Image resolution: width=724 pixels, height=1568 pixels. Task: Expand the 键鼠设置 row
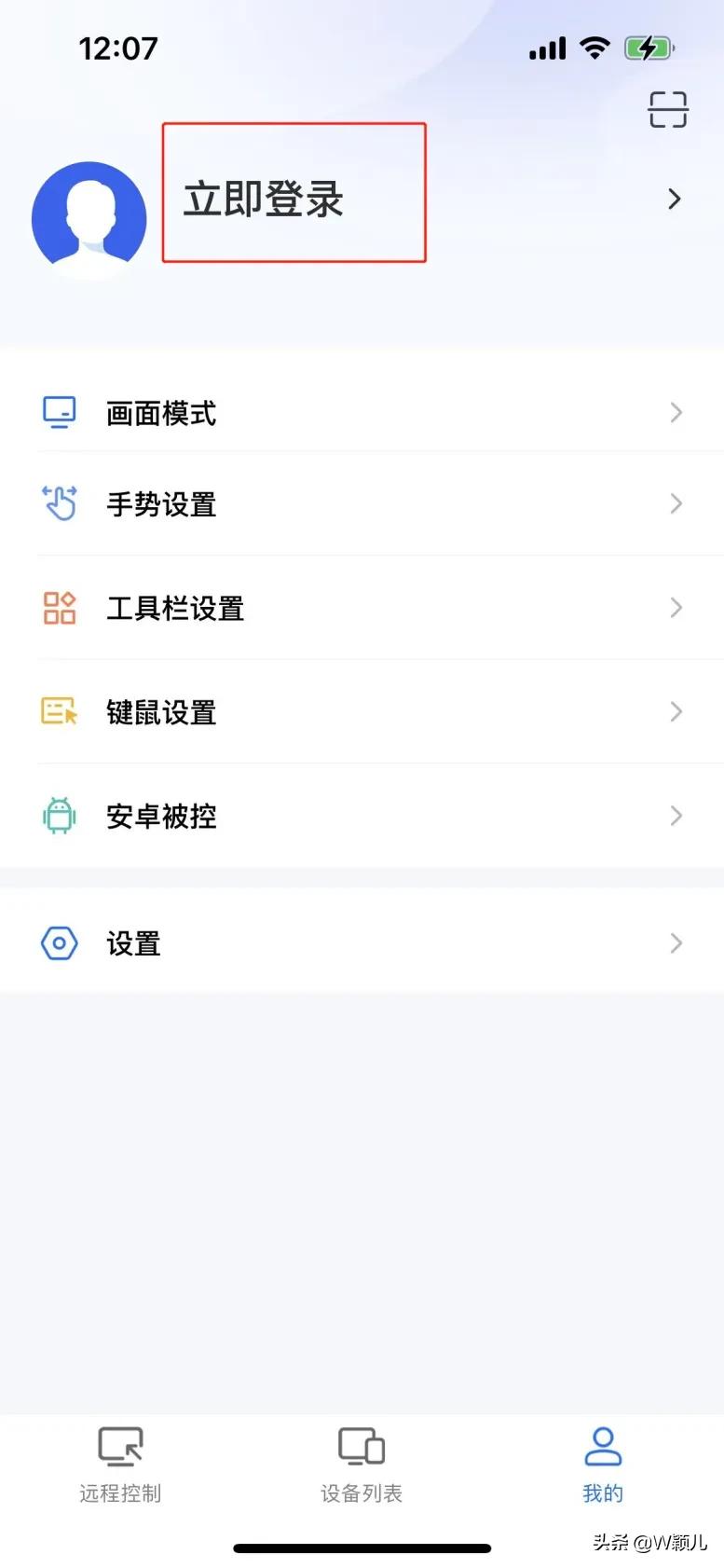[676, 711]
